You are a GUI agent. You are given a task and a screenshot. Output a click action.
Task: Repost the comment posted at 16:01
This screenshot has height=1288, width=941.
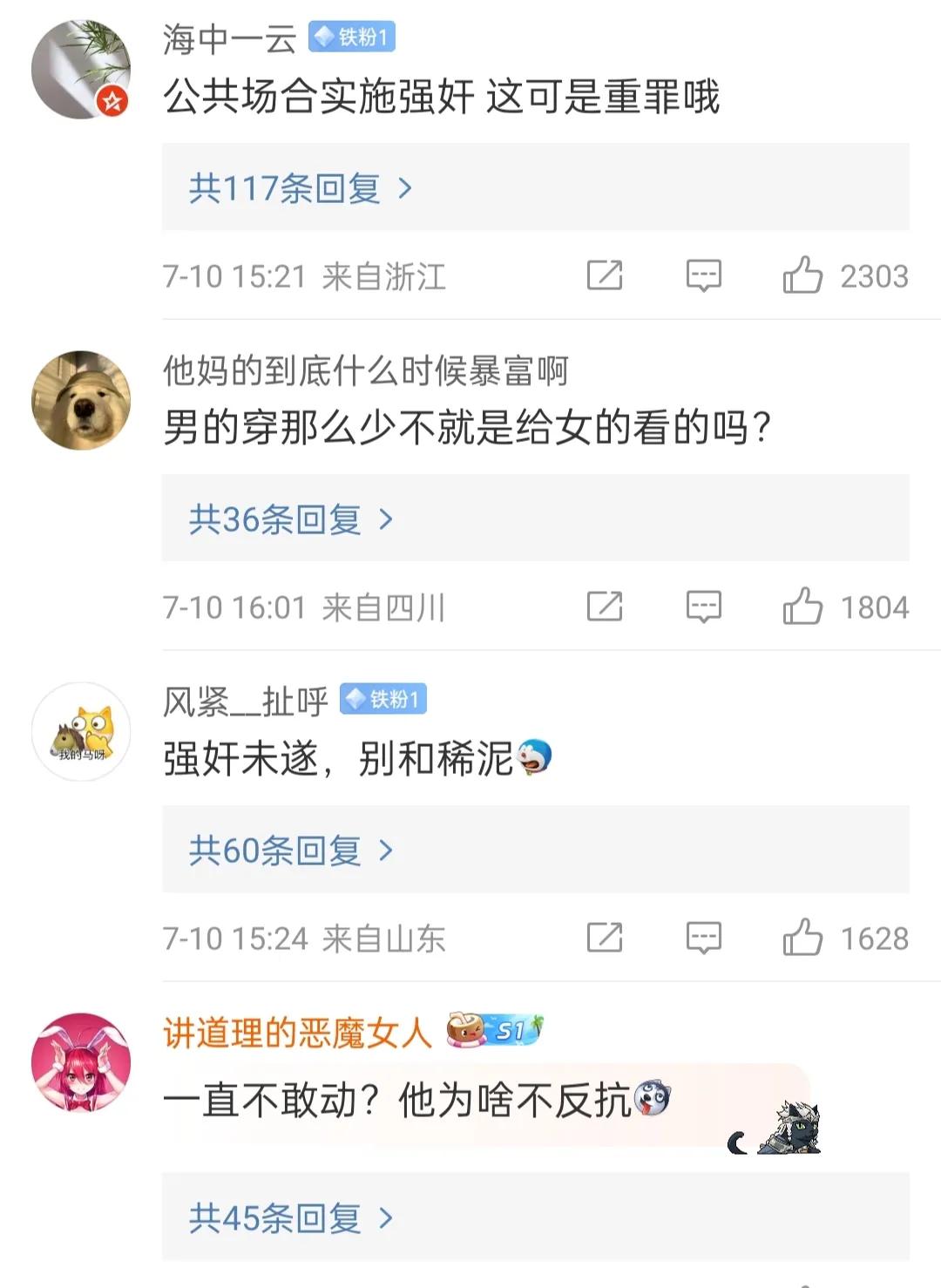tap(604, 607)
